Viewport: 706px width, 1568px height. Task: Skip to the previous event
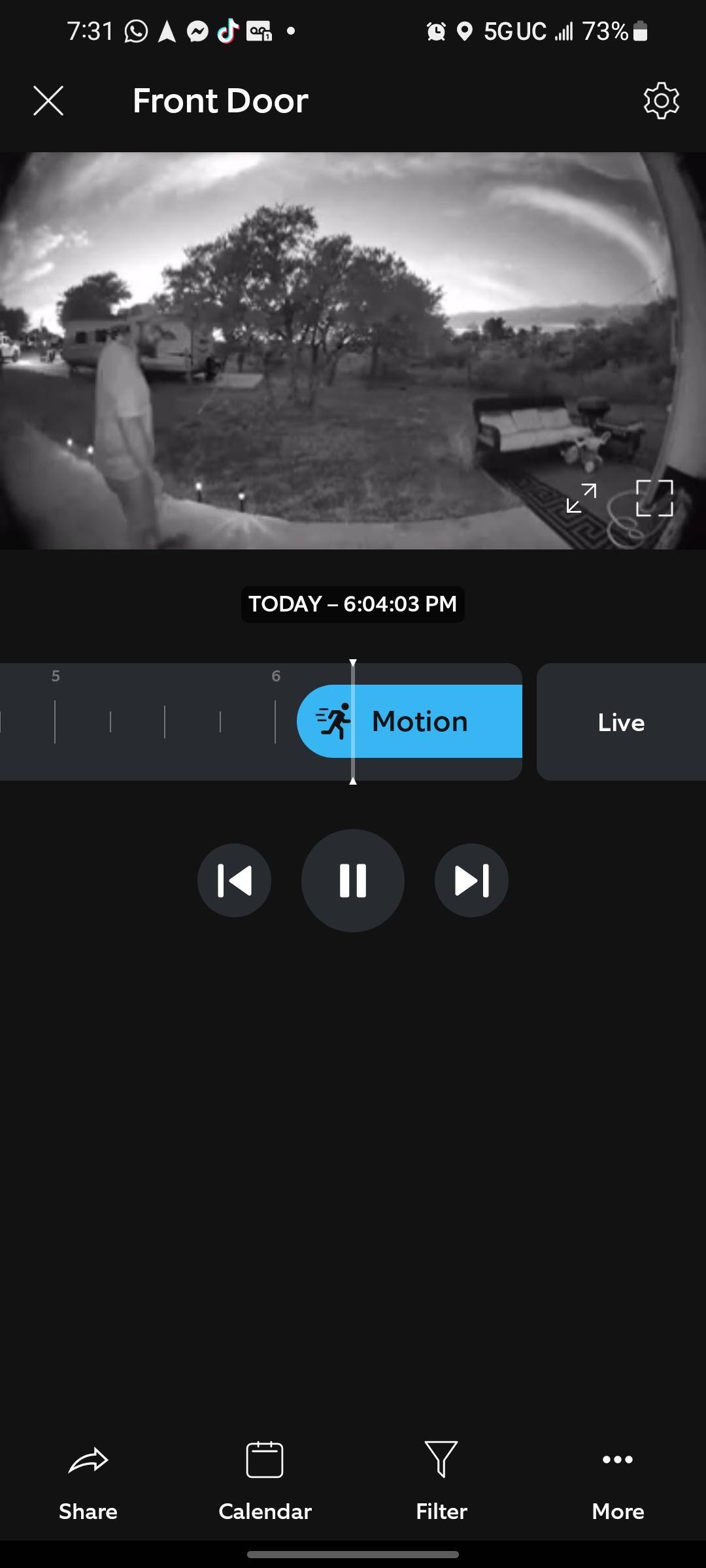pyautogui.click(x=234, y=880)
